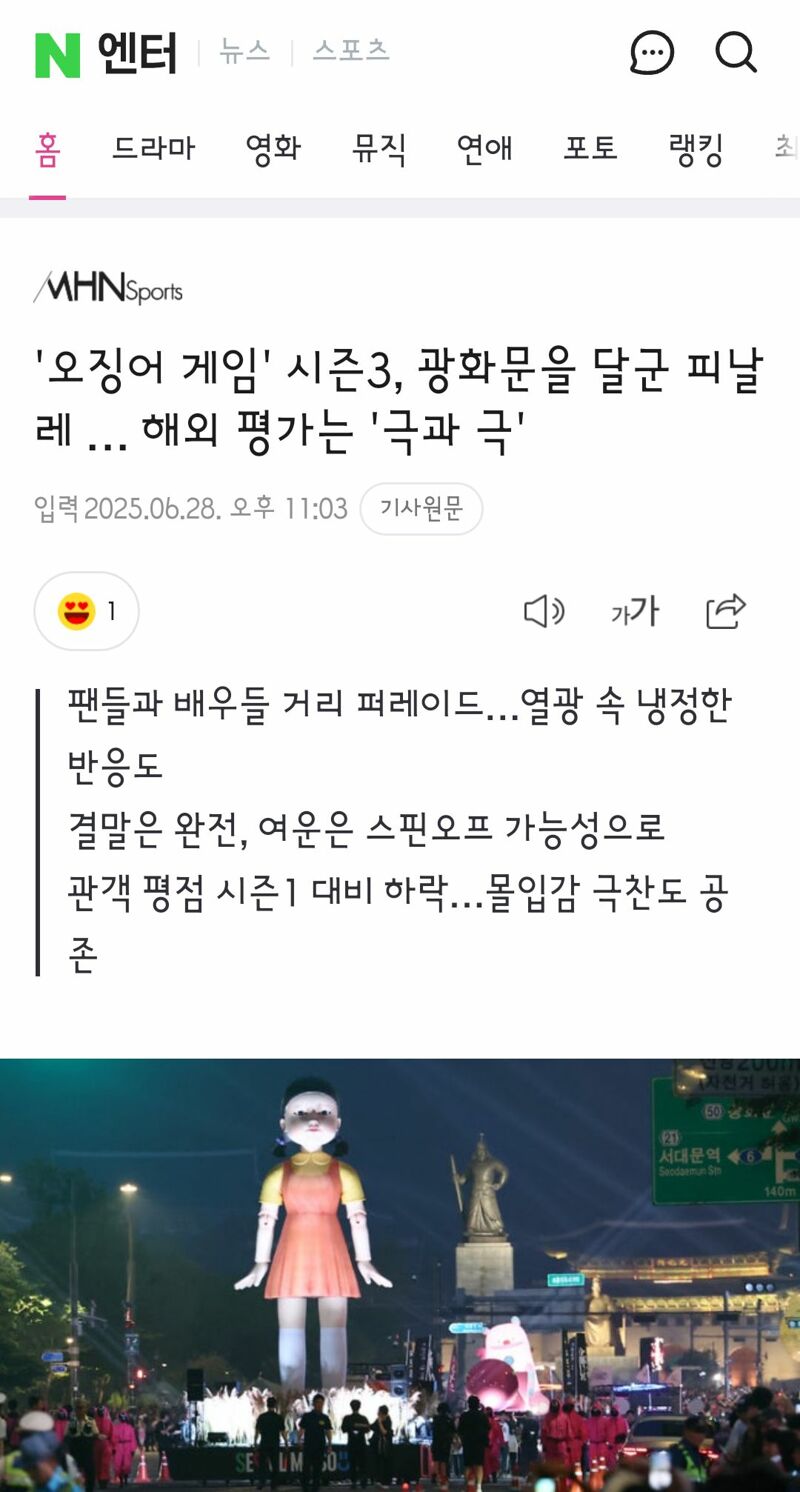Switch to the 영화 tab
Viewport: 800px width, 1492px height.
pyautogui.click(x=273, y=149)
